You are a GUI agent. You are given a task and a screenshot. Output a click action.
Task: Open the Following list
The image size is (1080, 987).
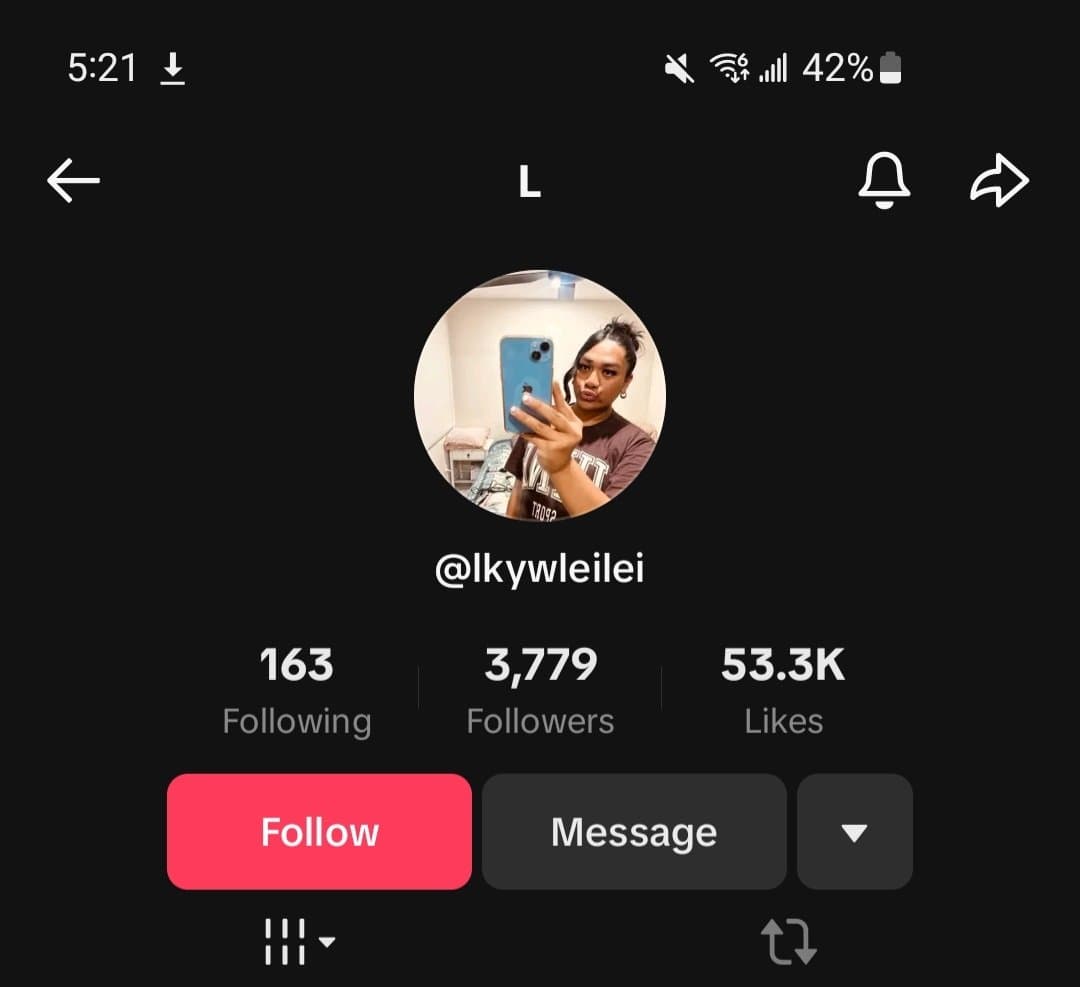coord(296,690)
